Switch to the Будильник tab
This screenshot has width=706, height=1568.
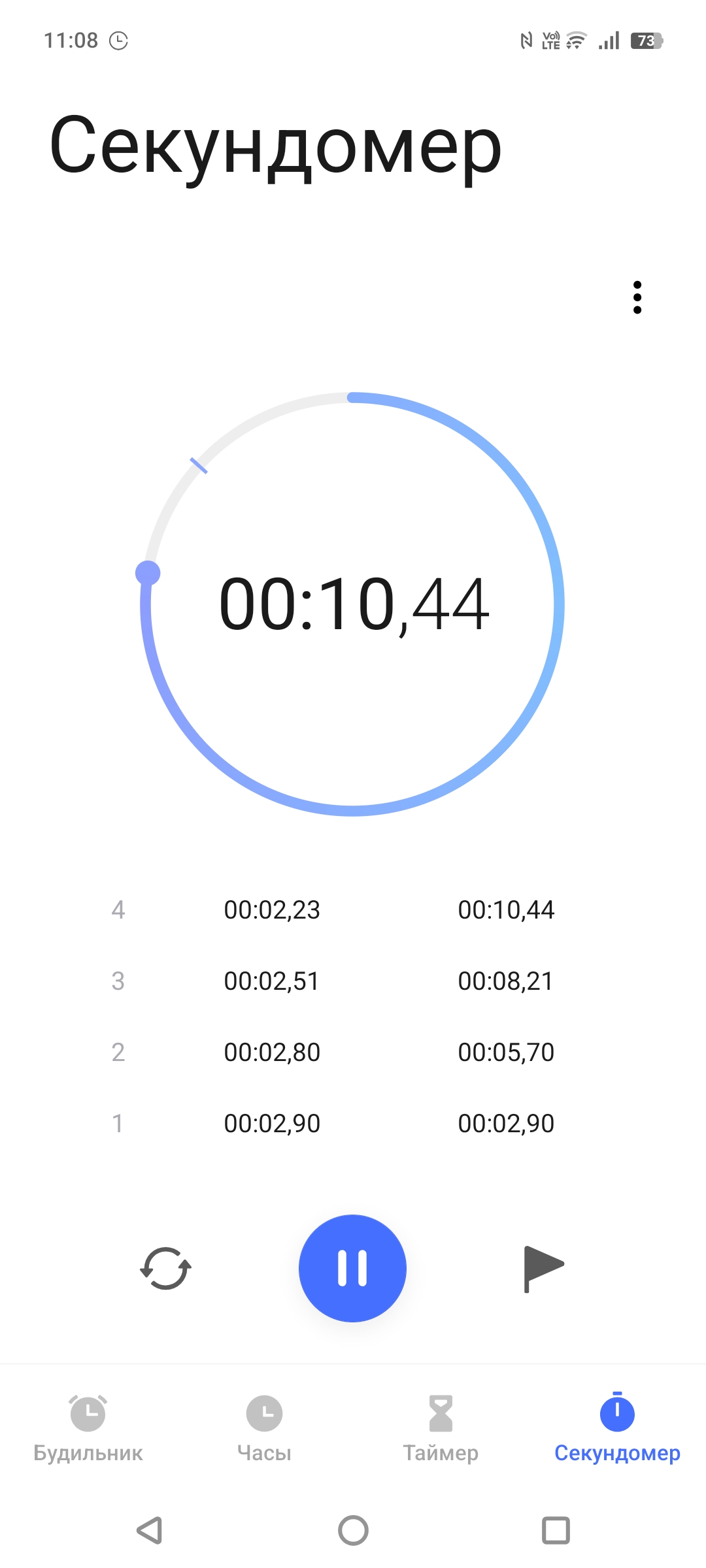pos(88,1428)
